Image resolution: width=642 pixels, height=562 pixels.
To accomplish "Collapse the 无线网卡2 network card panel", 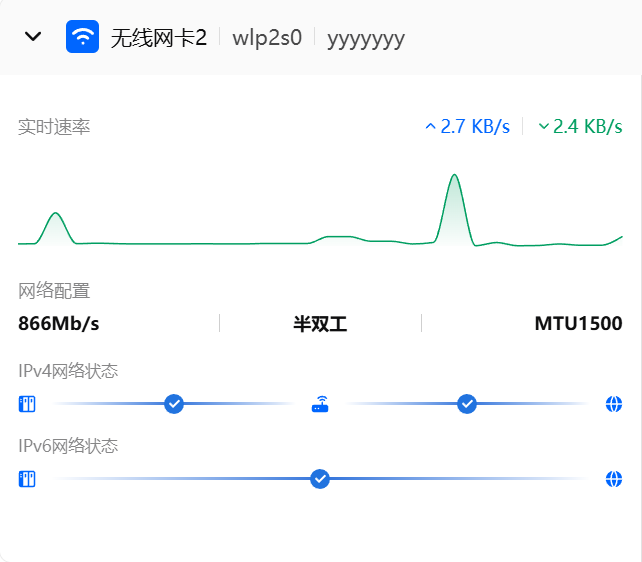I will pyautogui.click(x=33, y=37).
